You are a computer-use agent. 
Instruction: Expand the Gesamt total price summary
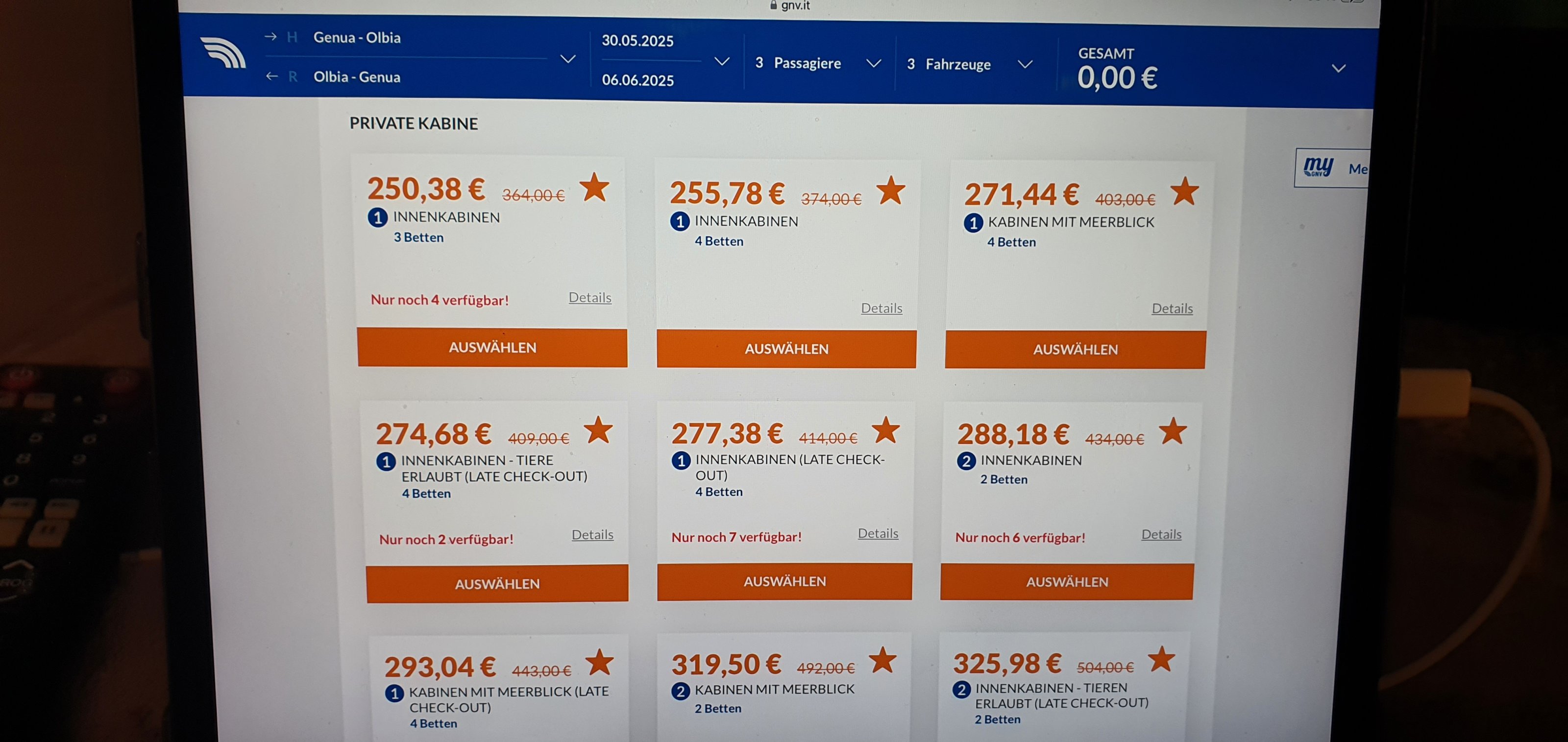(1338, 68)
